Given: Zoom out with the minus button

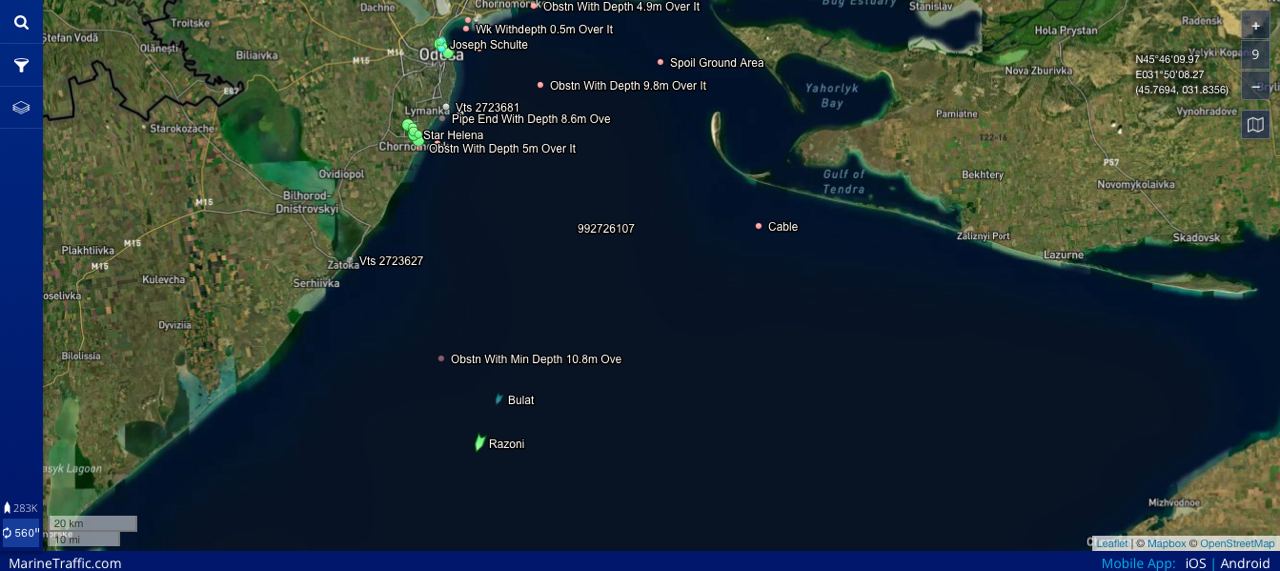Looking at the screenshot, I should (1256, 88).
